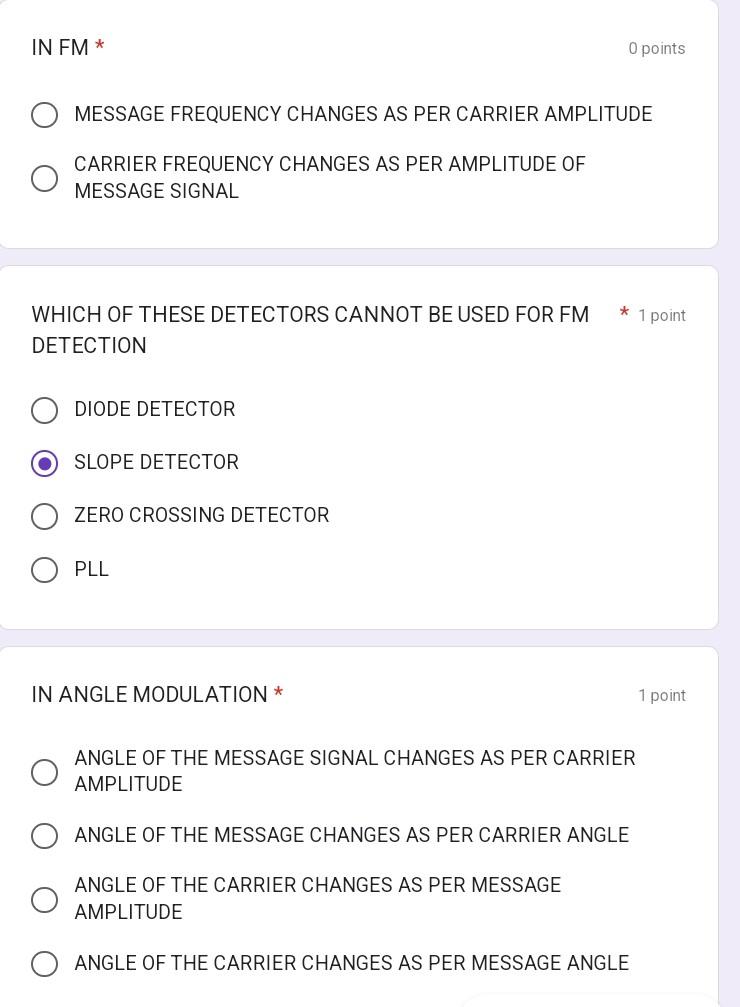This screenshot has height=1007, width=740.
Task: Choose "Carrier frequency changes as per amplitude" option
Action: tap(45, 178)
